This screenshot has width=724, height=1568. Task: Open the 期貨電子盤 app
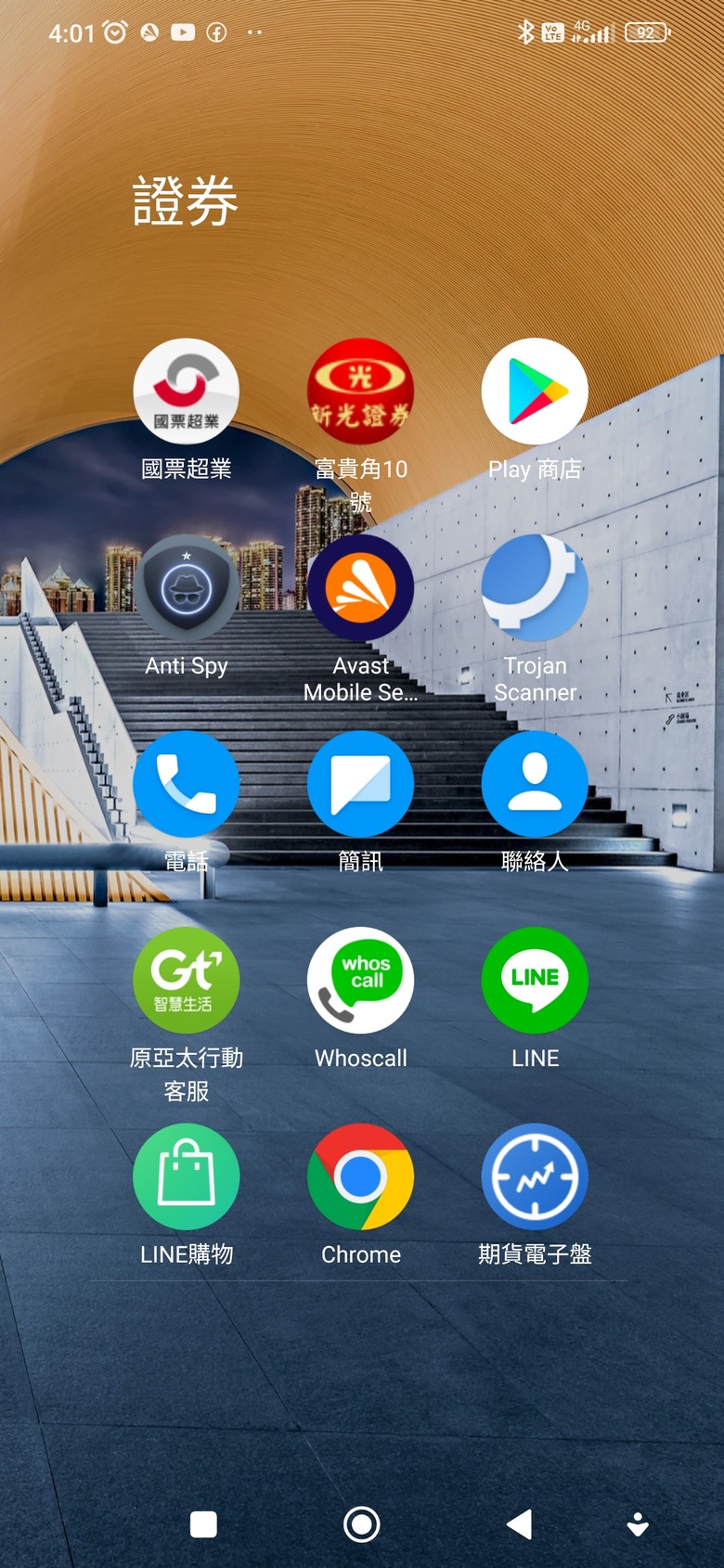(x=535, y=1176)
